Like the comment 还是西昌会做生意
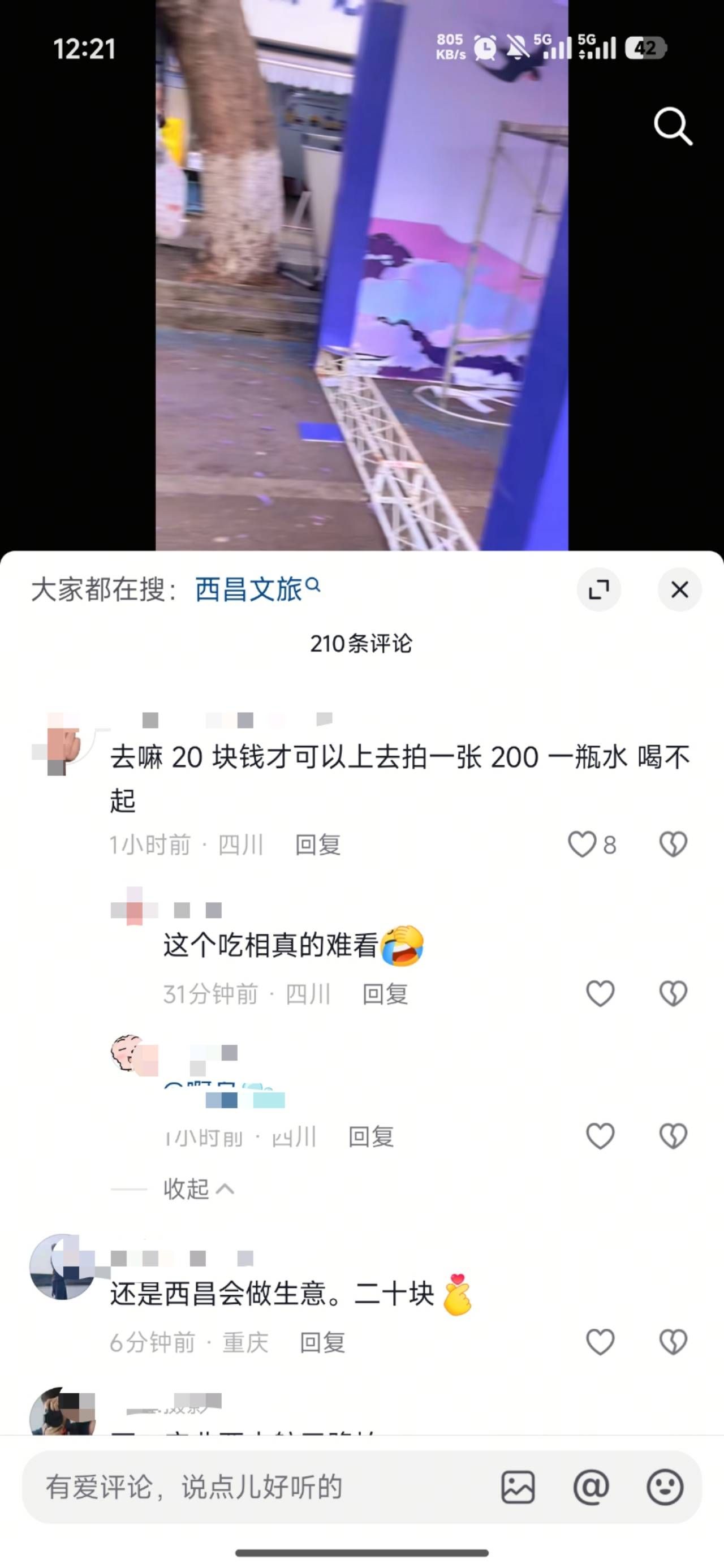Image resolution: width=724 pixels, height=1568 pixels. [600, 1342]
